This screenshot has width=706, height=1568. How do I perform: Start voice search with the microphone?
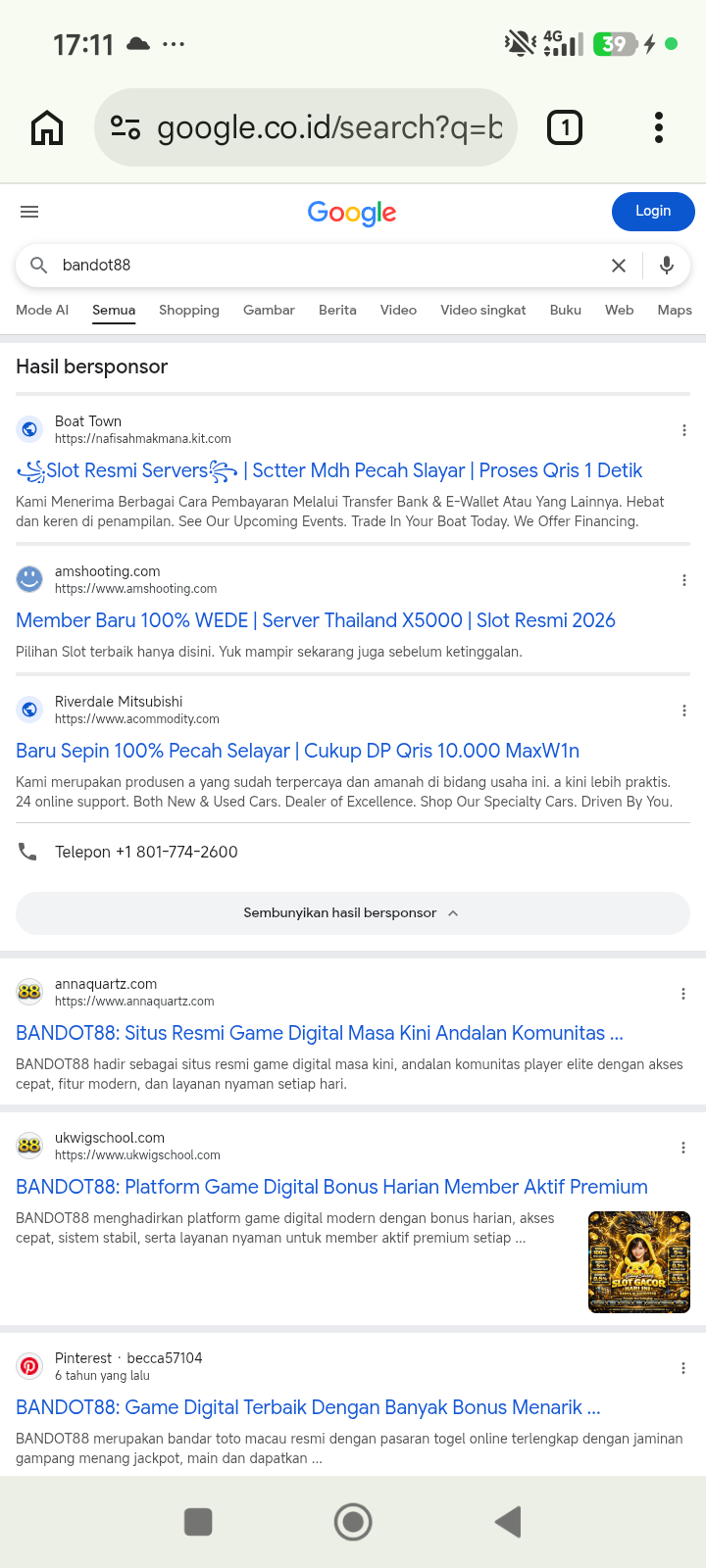667,266
